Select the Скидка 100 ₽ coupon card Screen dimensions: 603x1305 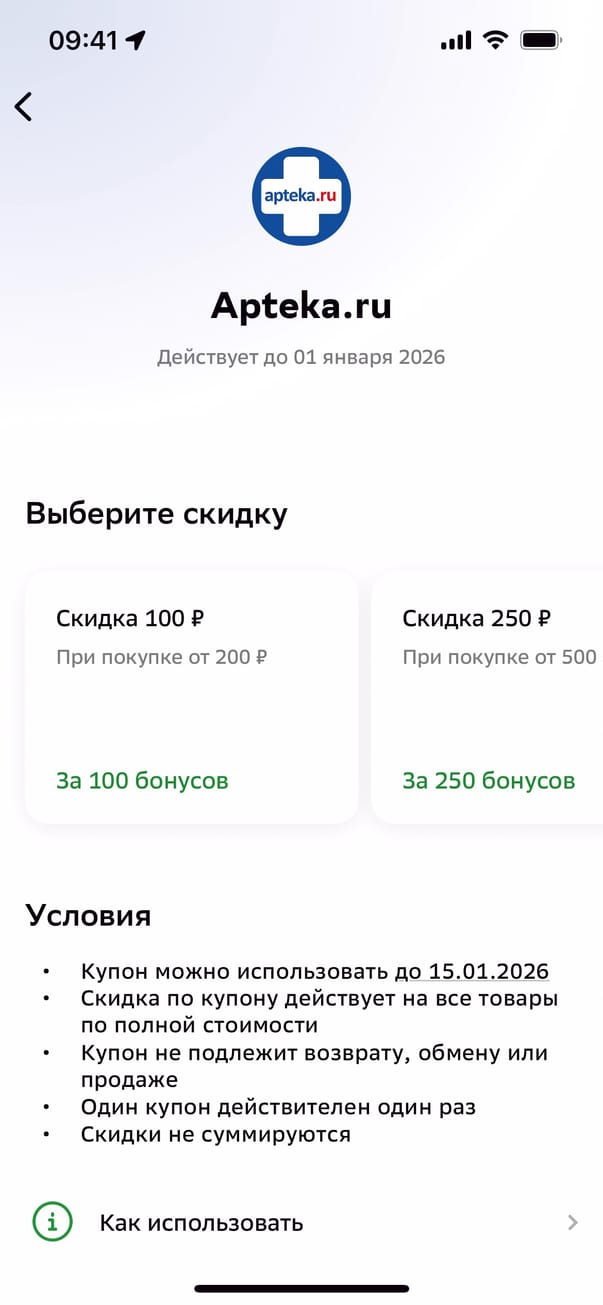click(191, 697)
